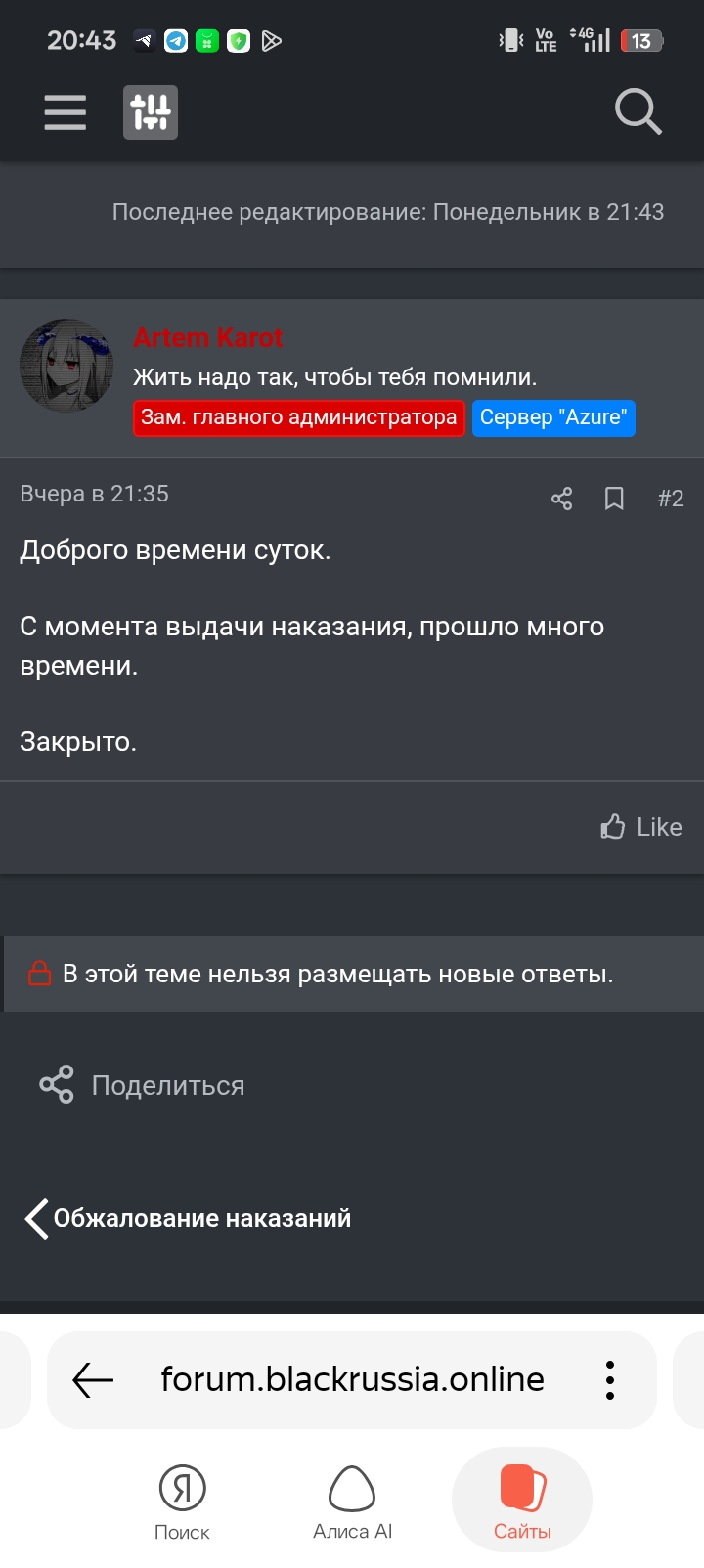Image resolution: width=704 pixels, height=1568 pixels.
Task: Open permalink to post #2
Action: pos(670,499)
